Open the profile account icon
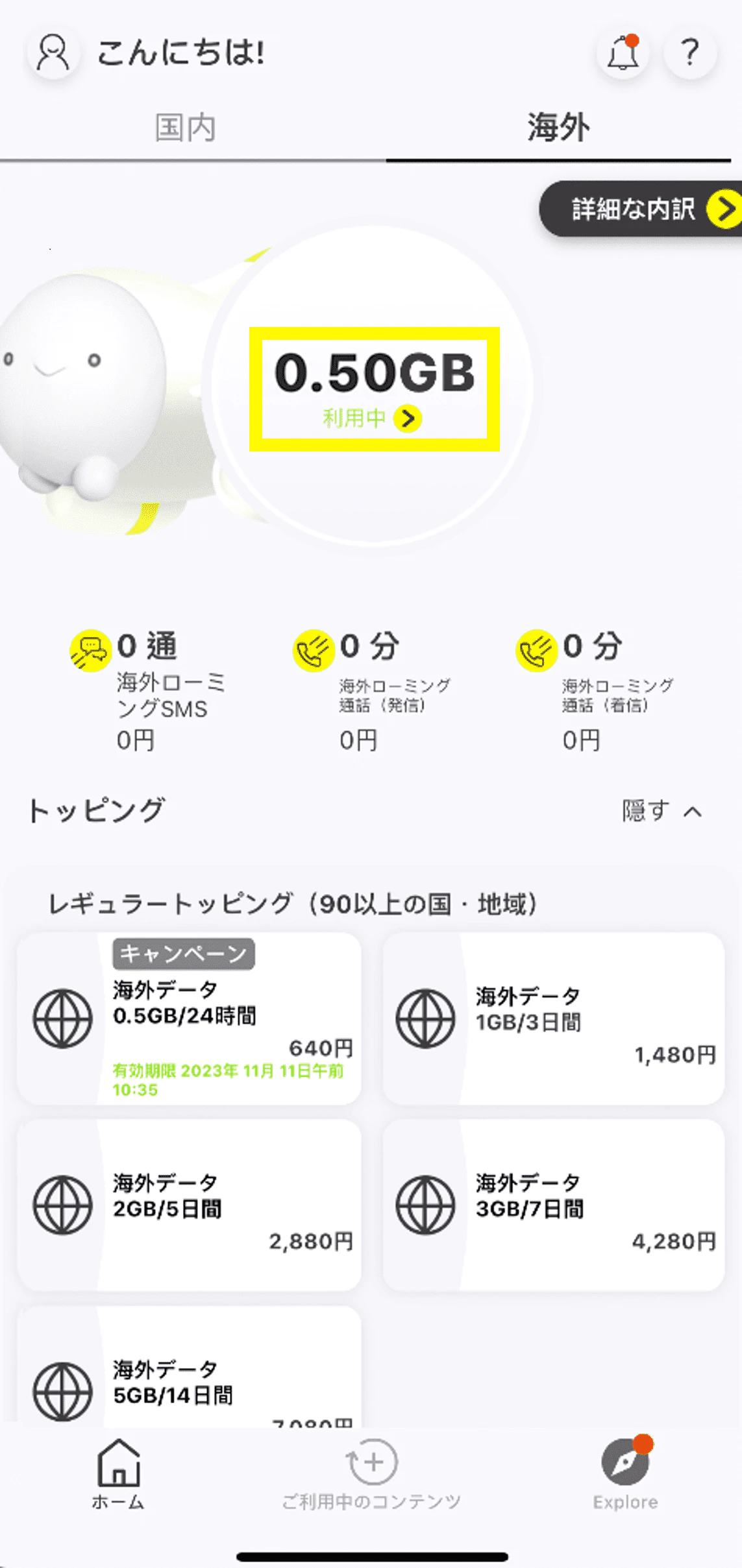 (x=53, y=53)
